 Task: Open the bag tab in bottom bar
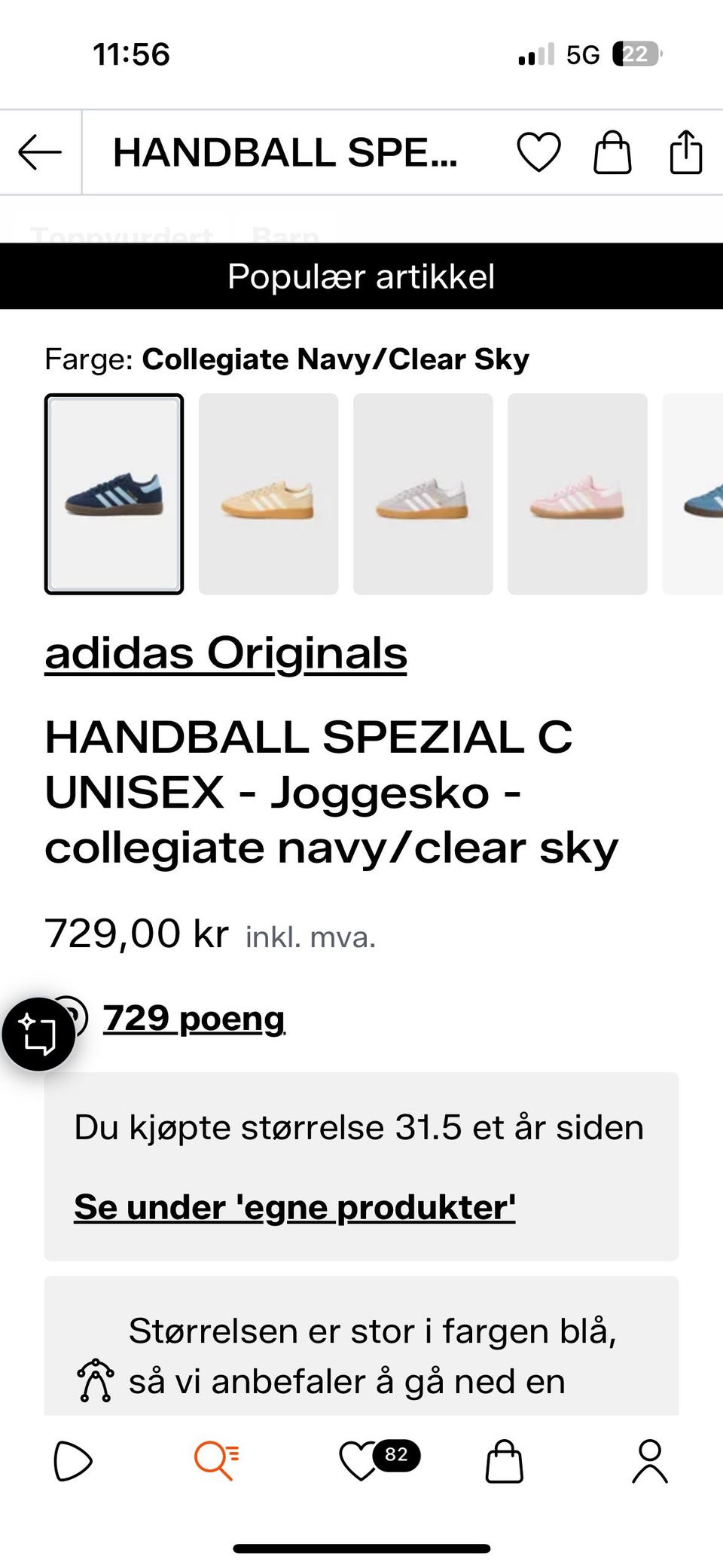[x=504, y=1461]
